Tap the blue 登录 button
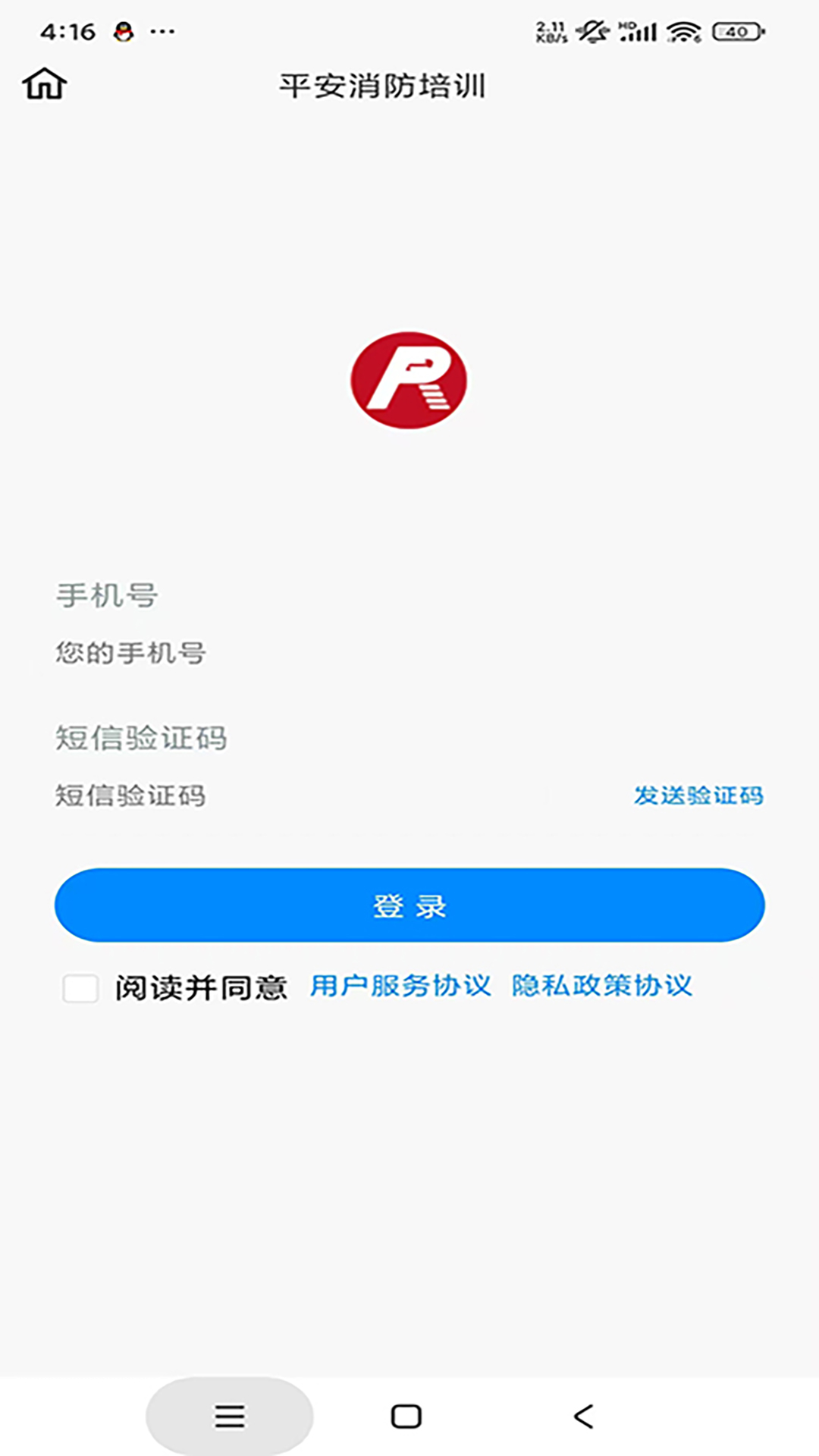 409,905
